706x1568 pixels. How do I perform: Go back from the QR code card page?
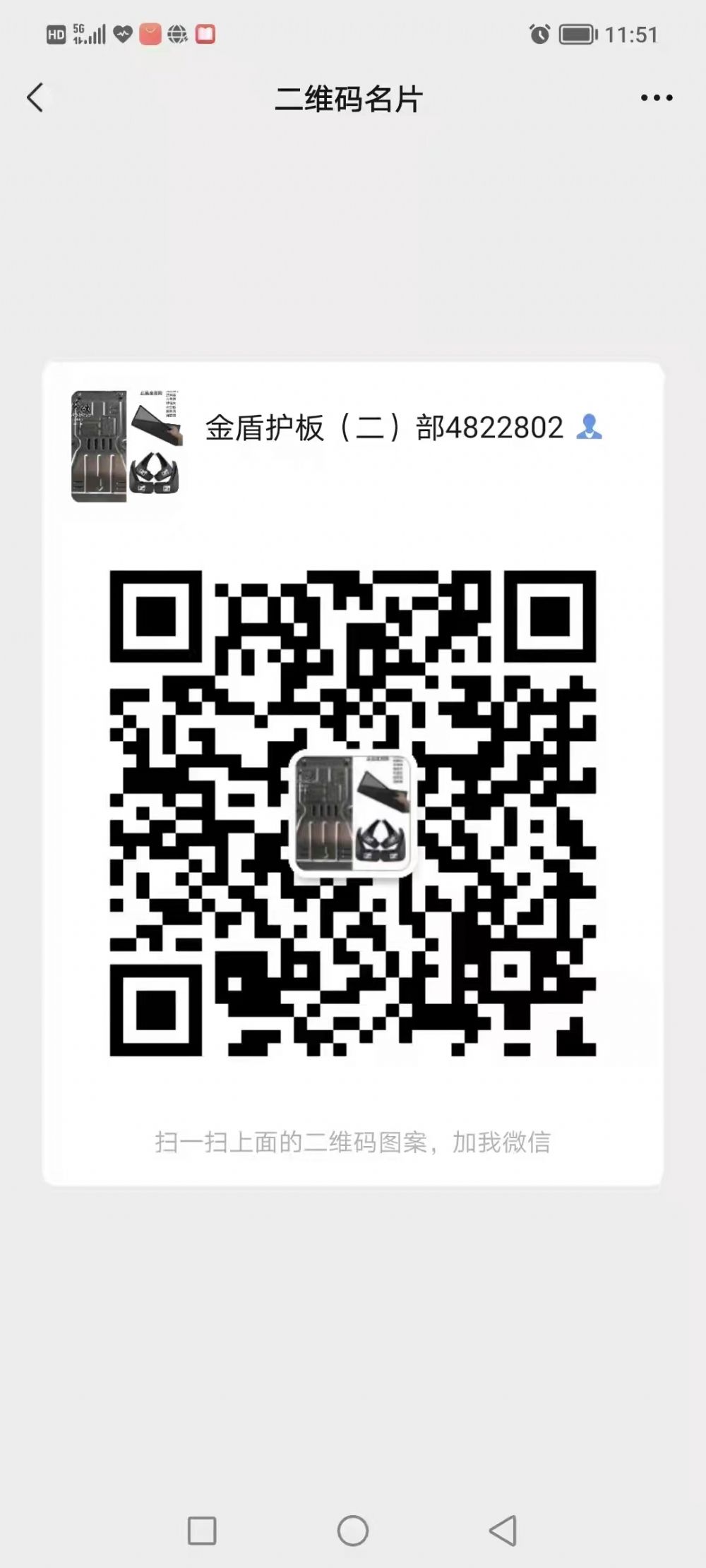click(35, 98)
